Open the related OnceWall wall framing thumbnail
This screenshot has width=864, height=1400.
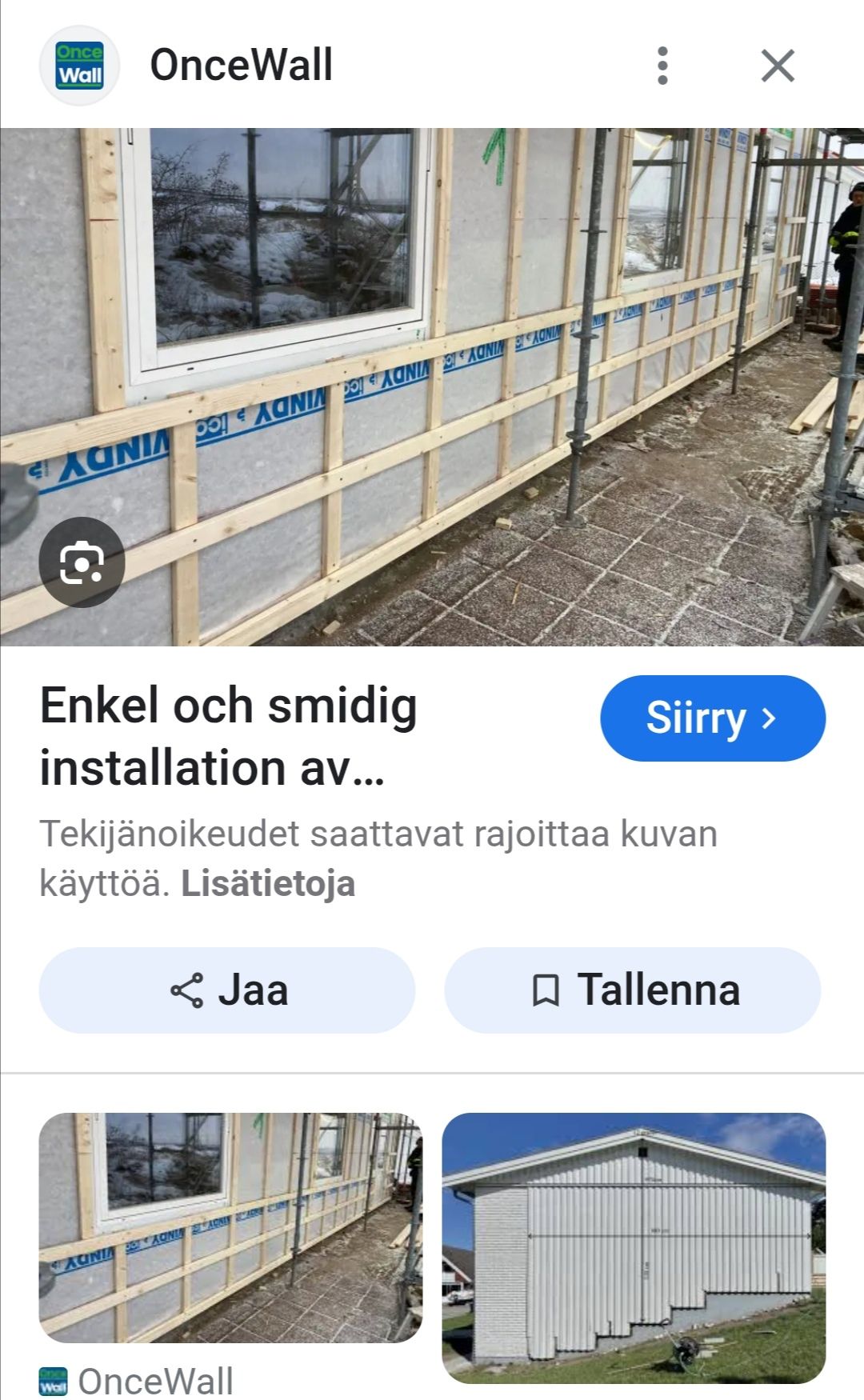(230, 1226)
